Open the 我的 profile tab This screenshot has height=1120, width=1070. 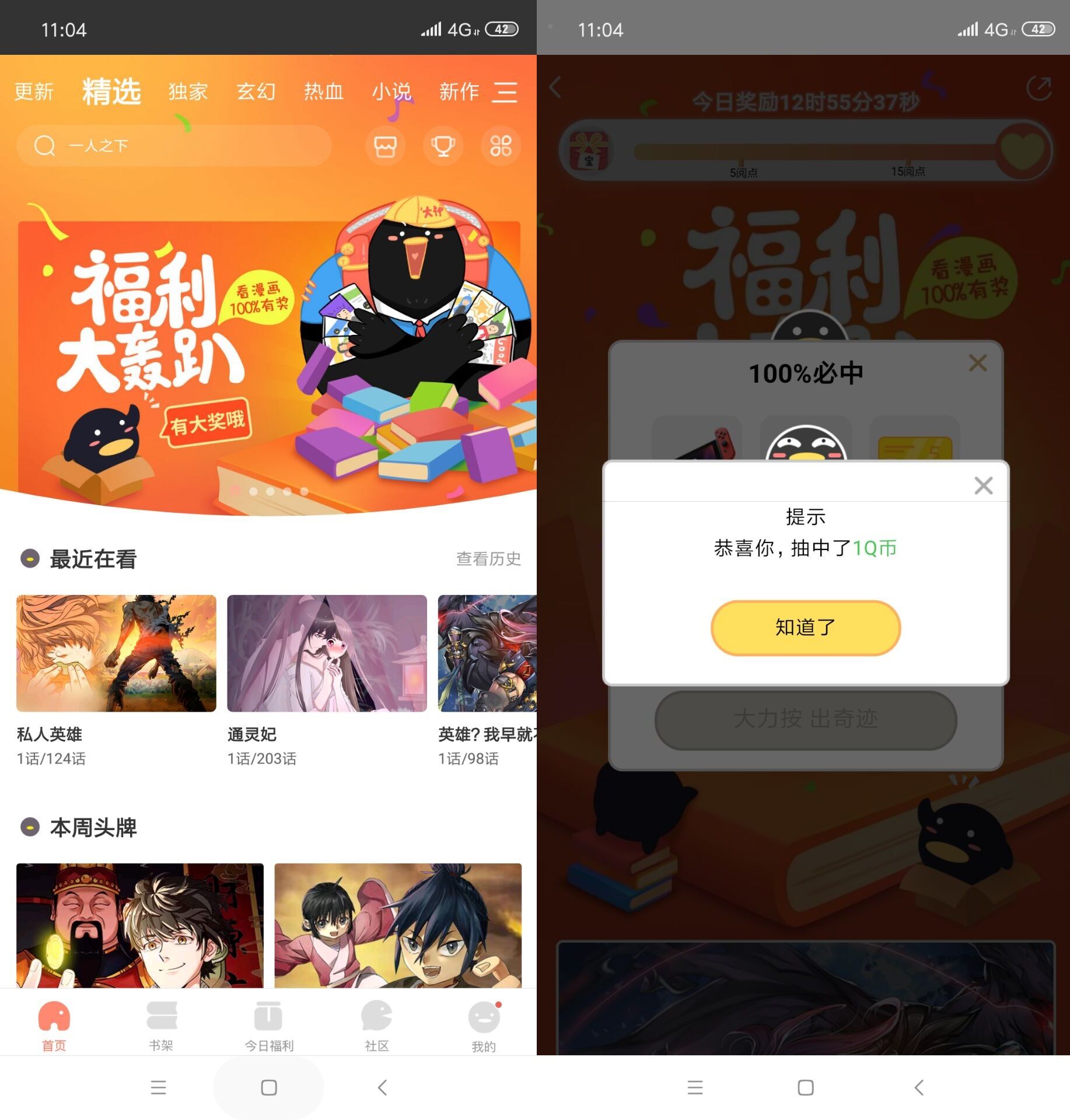[x=484, y=1027]
